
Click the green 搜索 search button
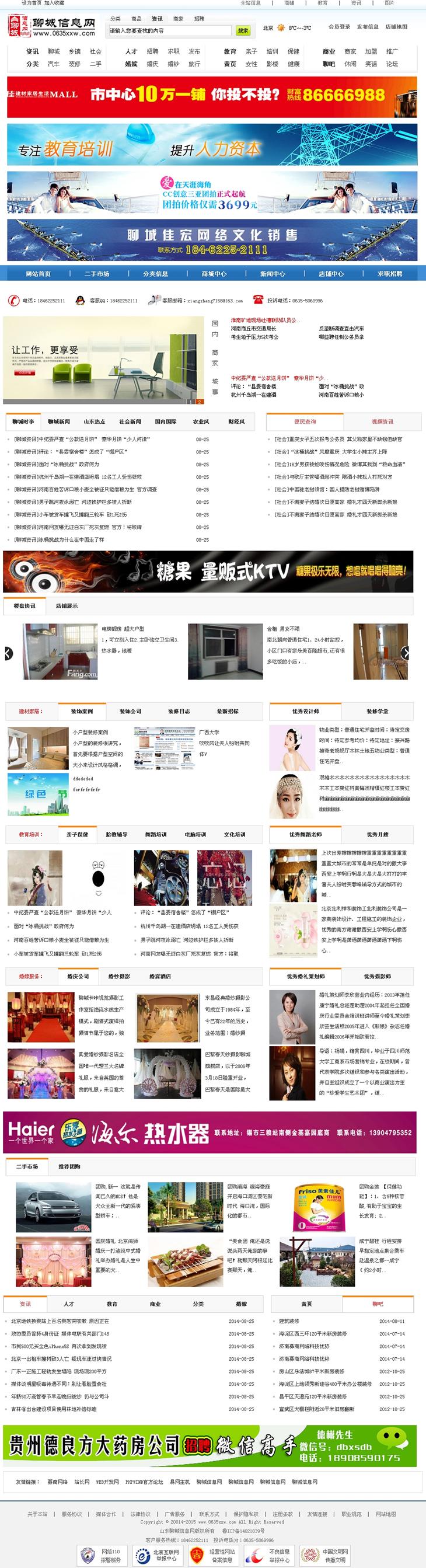click(x=243, y=30)
